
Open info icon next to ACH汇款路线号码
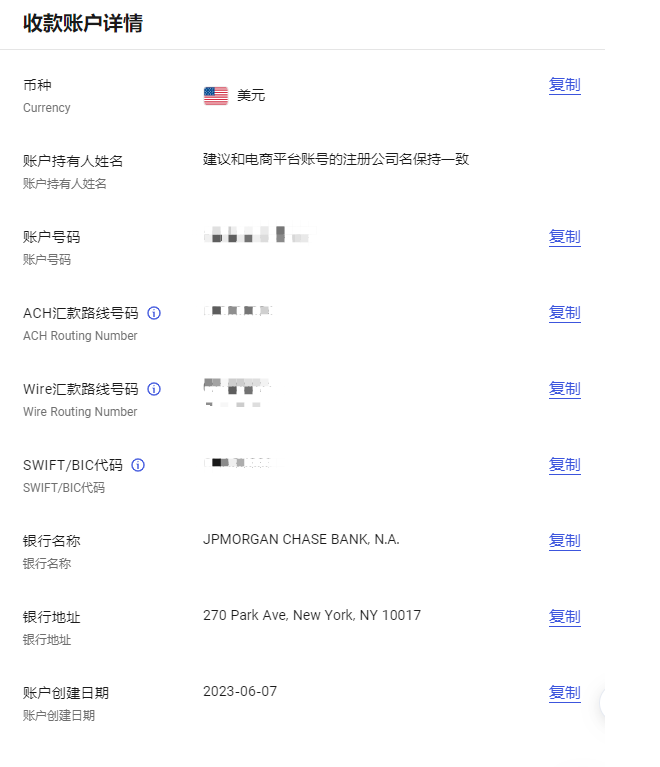point(154,313)
